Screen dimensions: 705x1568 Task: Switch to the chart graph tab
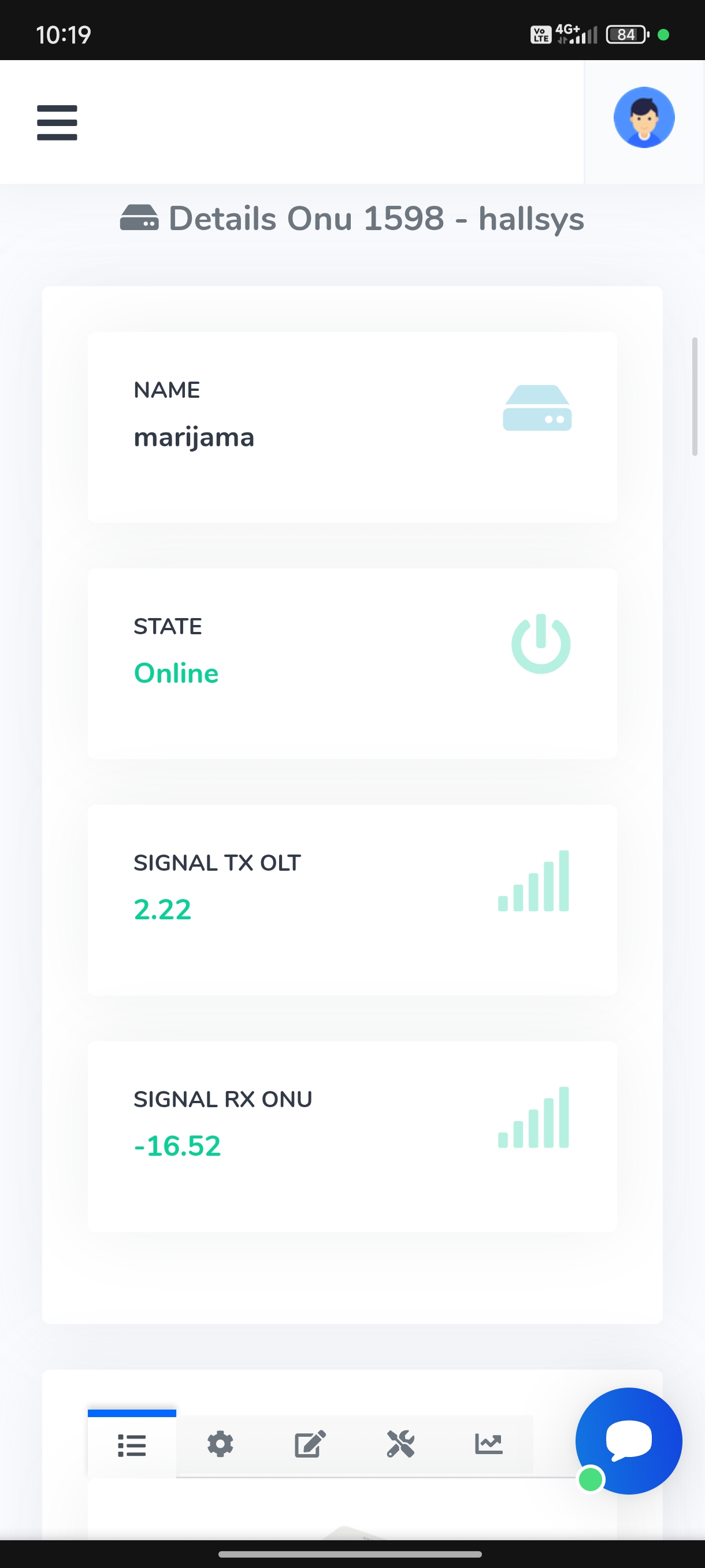click(488, 1444)
